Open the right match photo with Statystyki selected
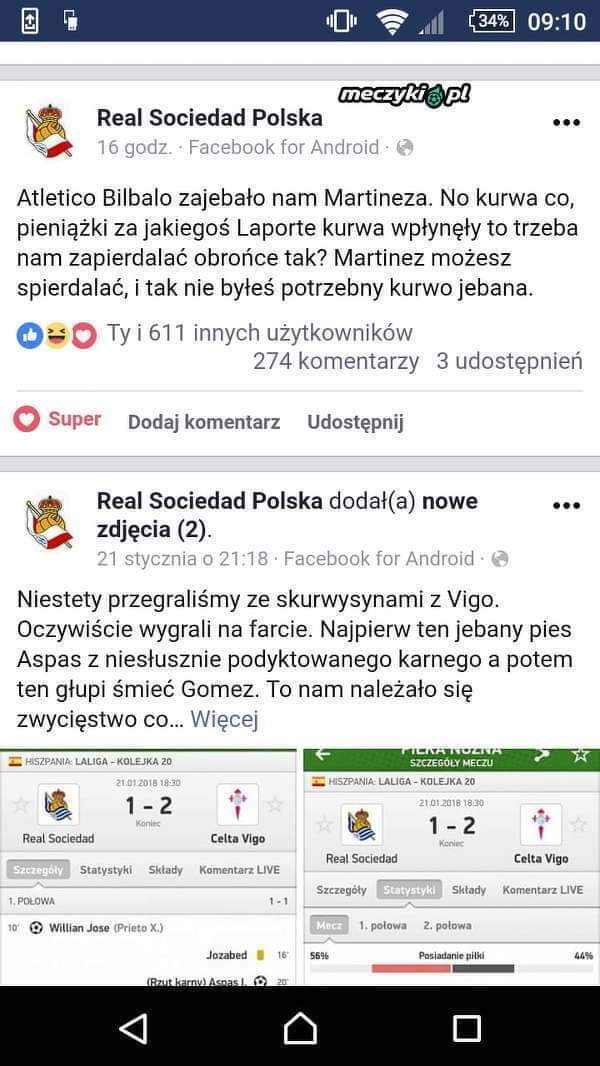Screen dimensions: 600x1066 point(451,865)
